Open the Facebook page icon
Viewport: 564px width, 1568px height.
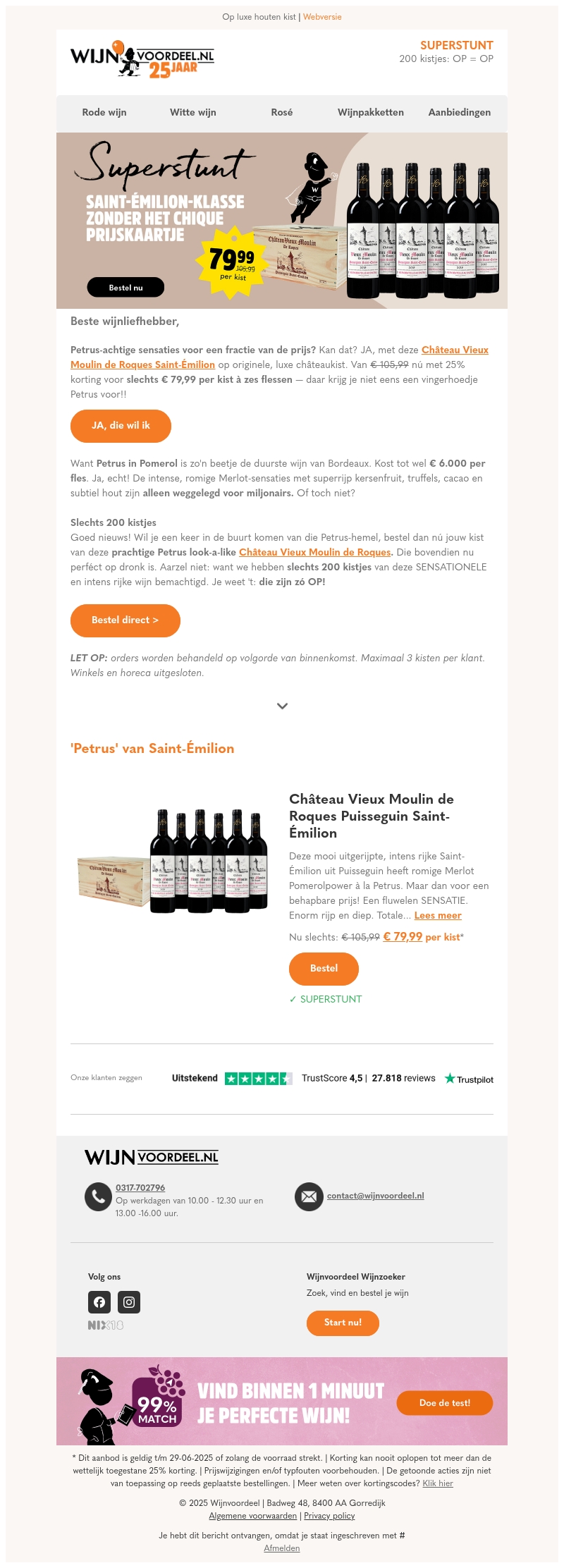tap(99, 1302)
